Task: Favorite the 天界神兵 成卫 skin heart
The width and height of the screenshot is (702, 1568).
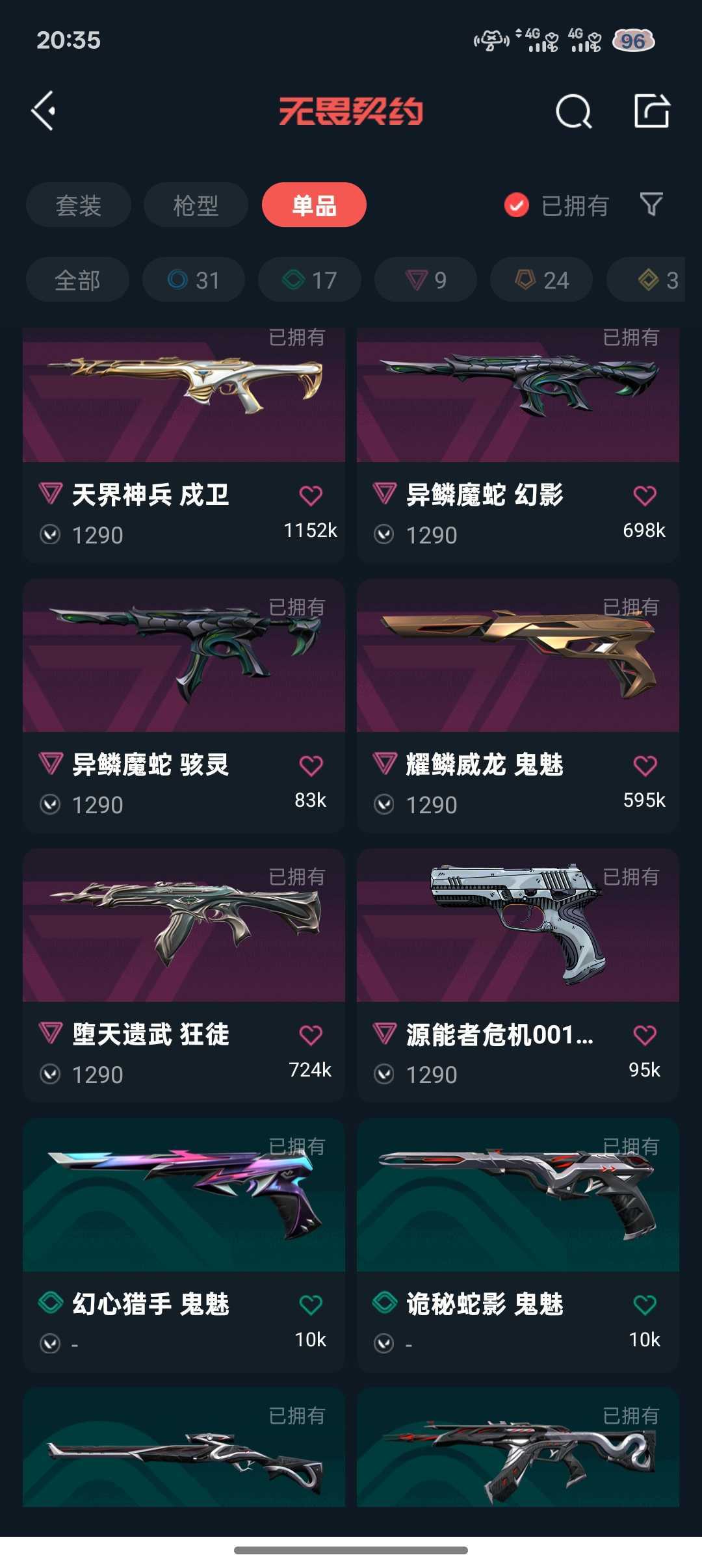Action: tap(312, 495)
